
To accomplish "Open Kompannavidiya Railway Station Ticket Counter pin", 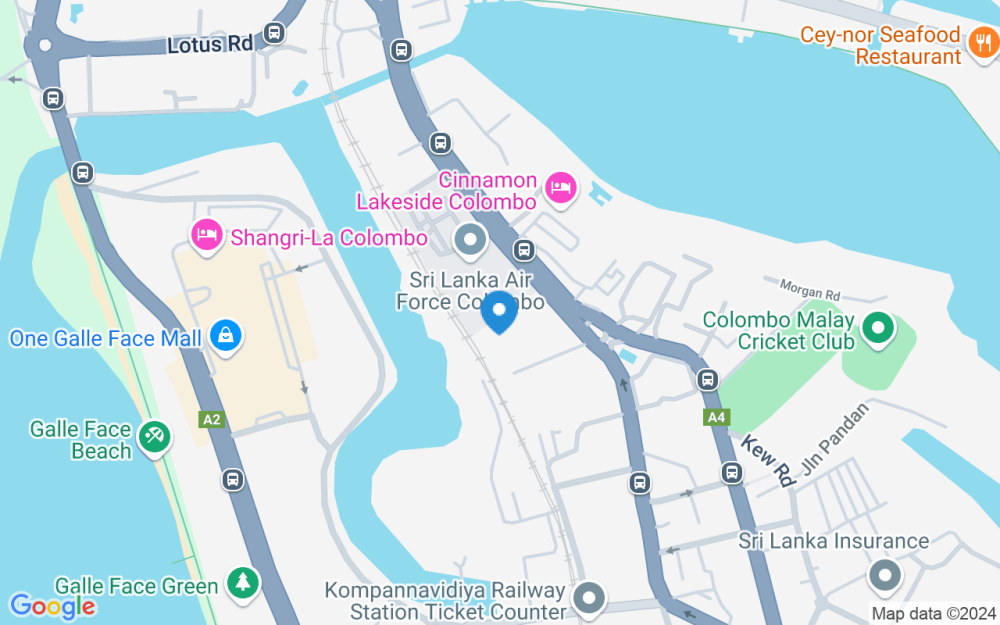I will [589, 599].
